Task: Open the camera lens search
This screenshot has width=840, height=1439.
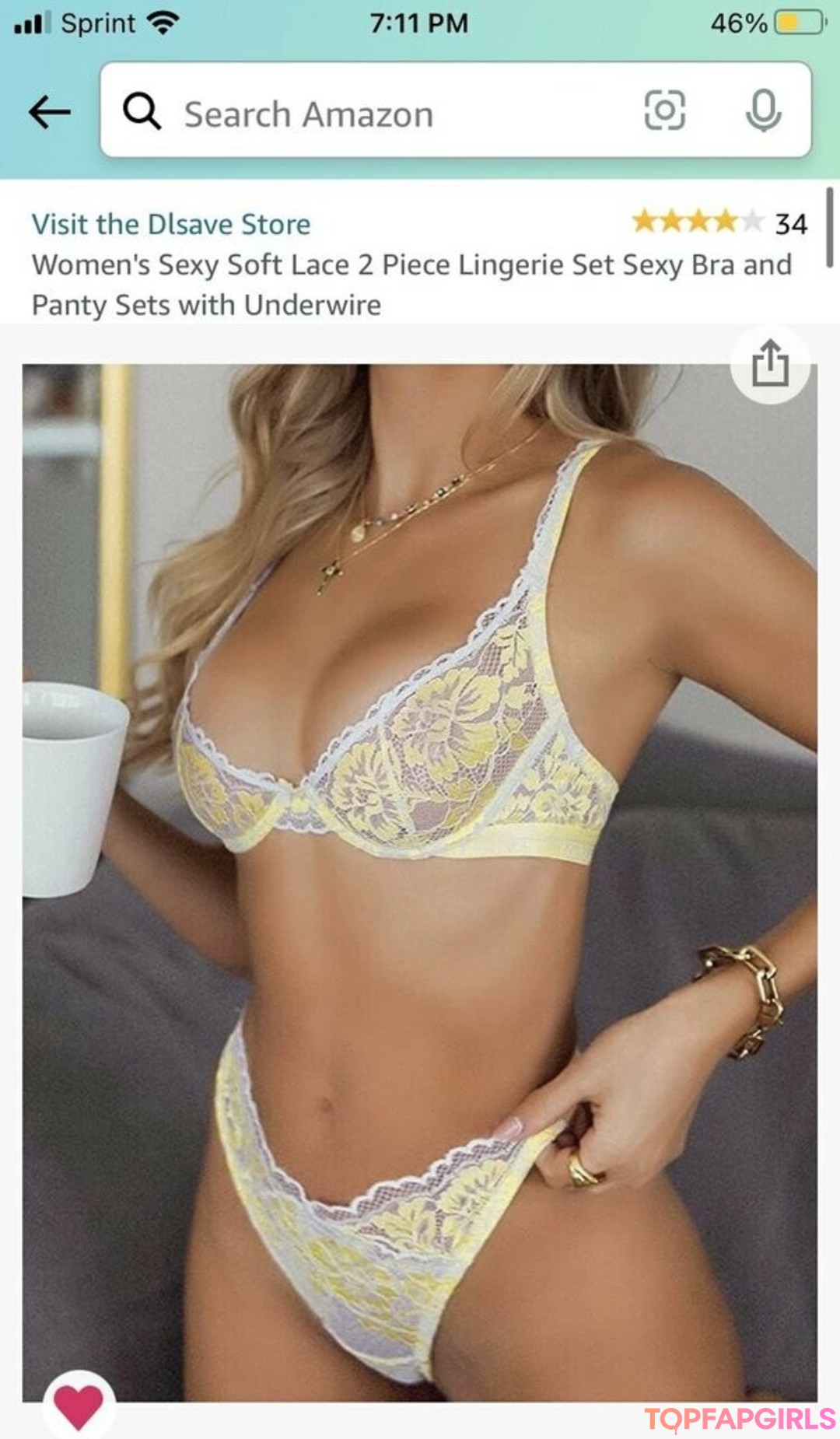Action: tap(665, 110)
